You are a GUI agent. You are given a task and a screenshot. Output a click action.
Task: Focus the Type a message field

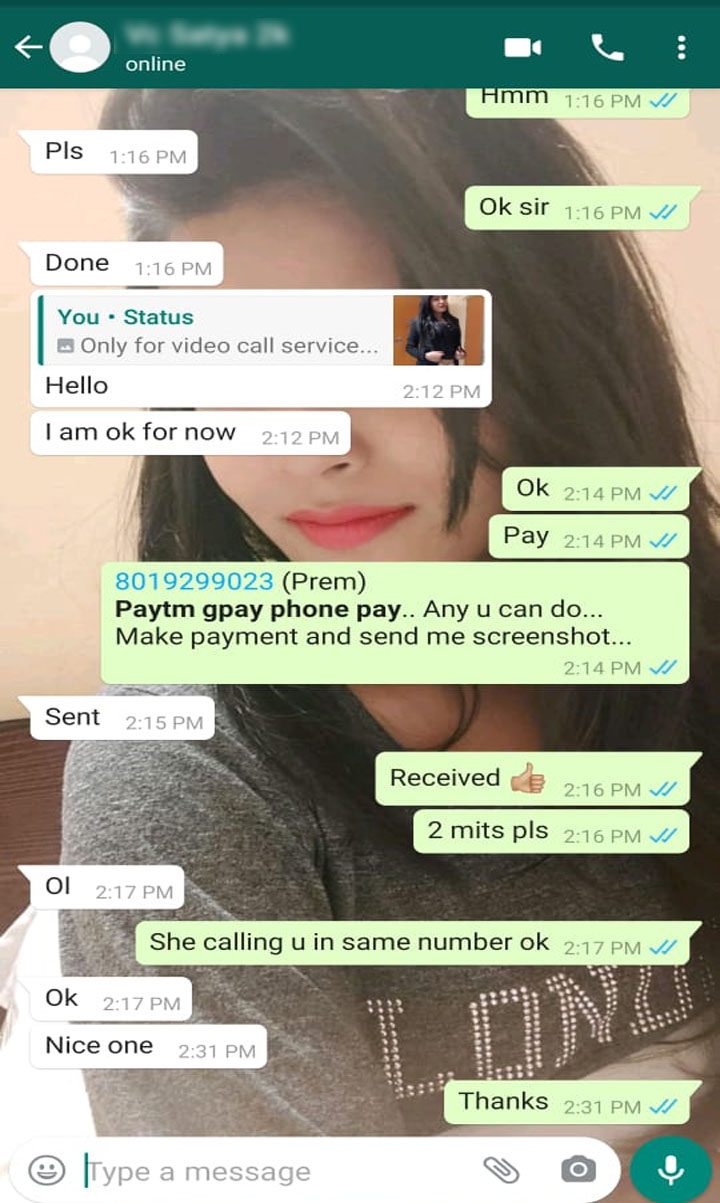click(270, 1170)
